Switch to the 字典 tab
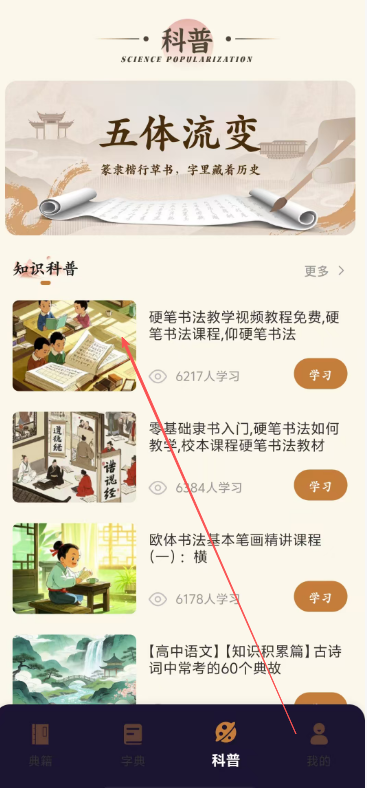This screenshot has width=367, height=788. point(133,745)
